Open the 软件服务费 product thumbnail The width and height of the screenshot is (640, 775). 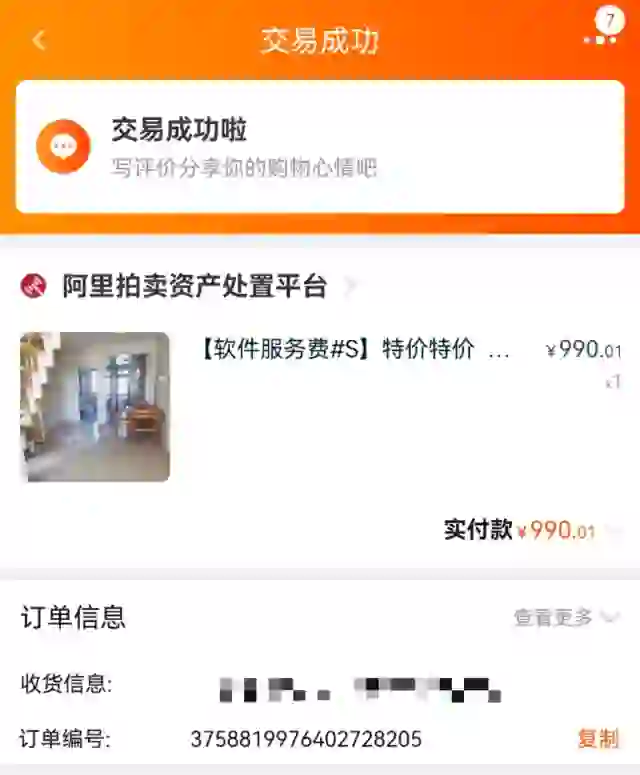tap(95, 407)
